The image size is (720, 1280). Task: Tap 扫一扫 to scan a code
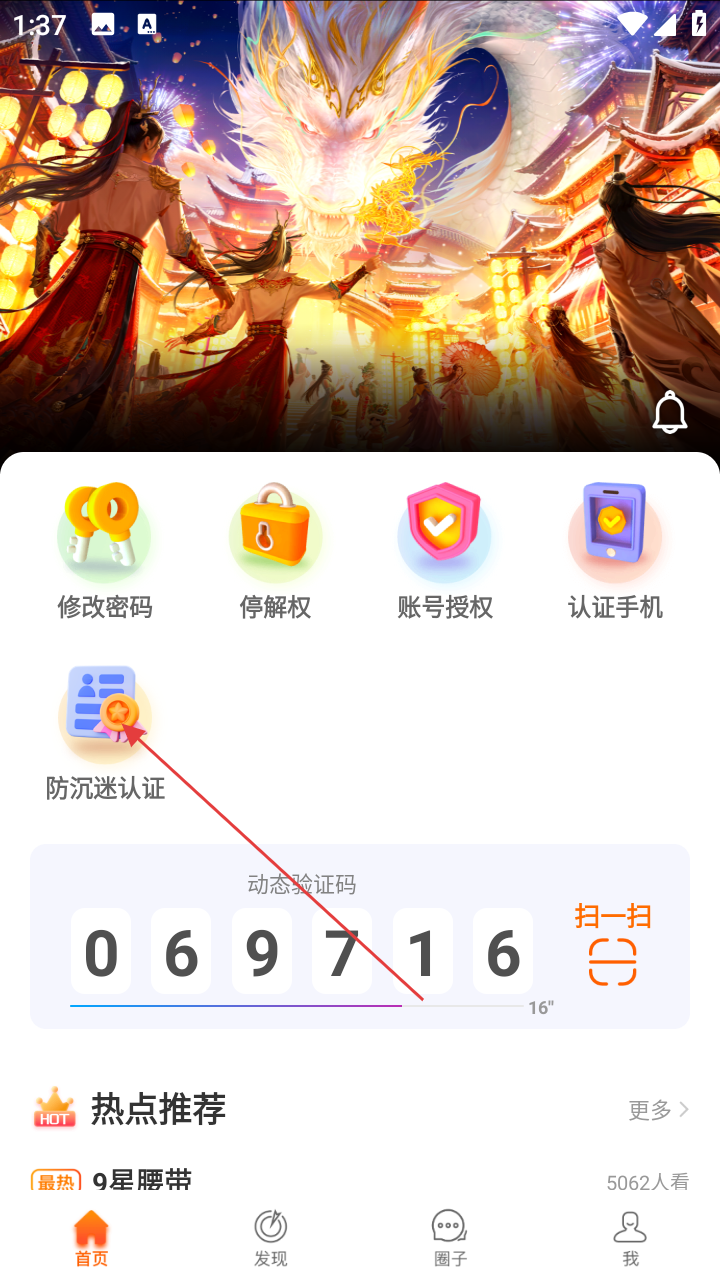click(x=612, y=945)
